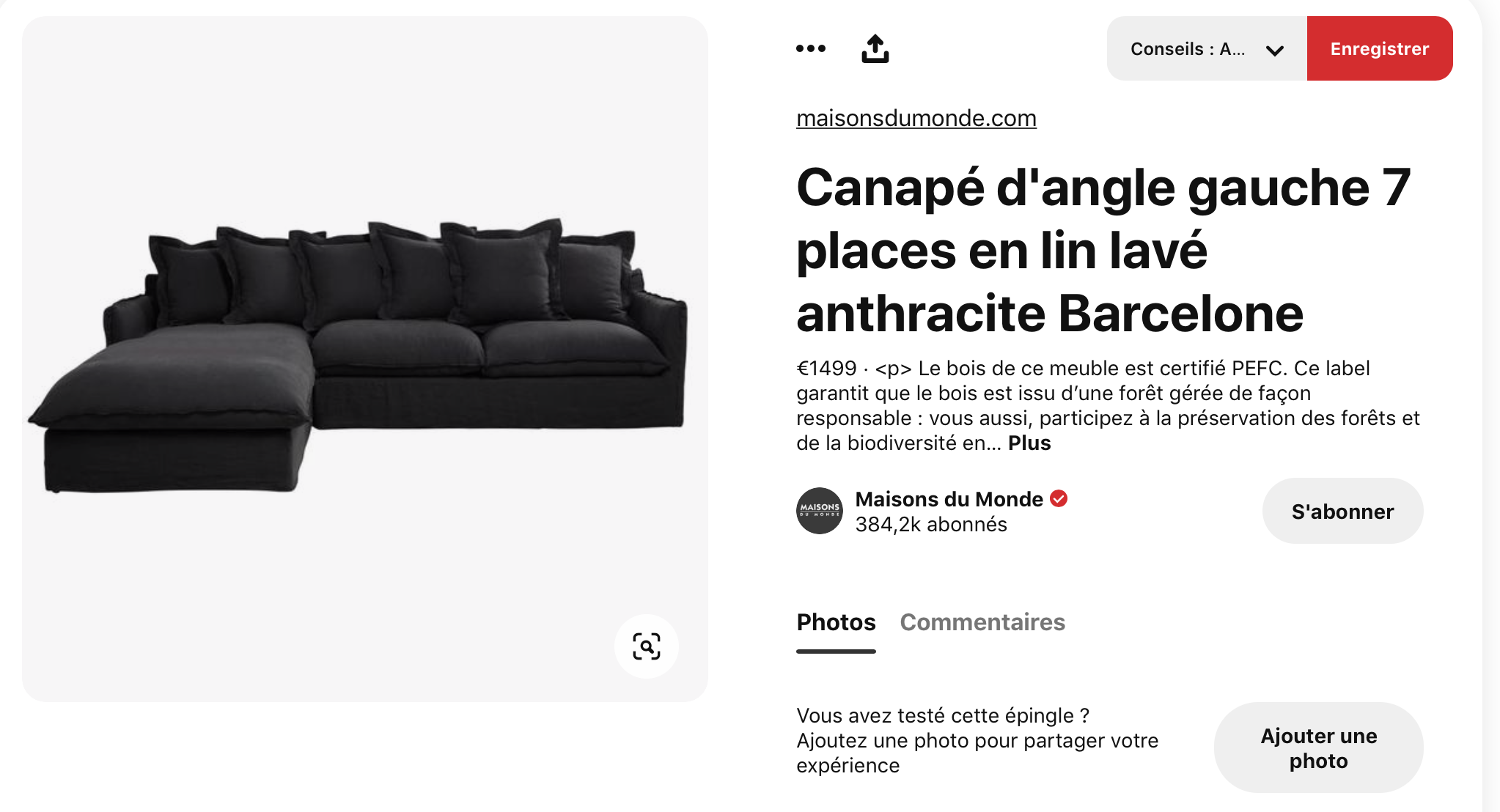The image size is (1500, 812).
Task: Follow Maisons du Monde with S'abonner
Action: pyautogui.click(x=1342, y=511)
